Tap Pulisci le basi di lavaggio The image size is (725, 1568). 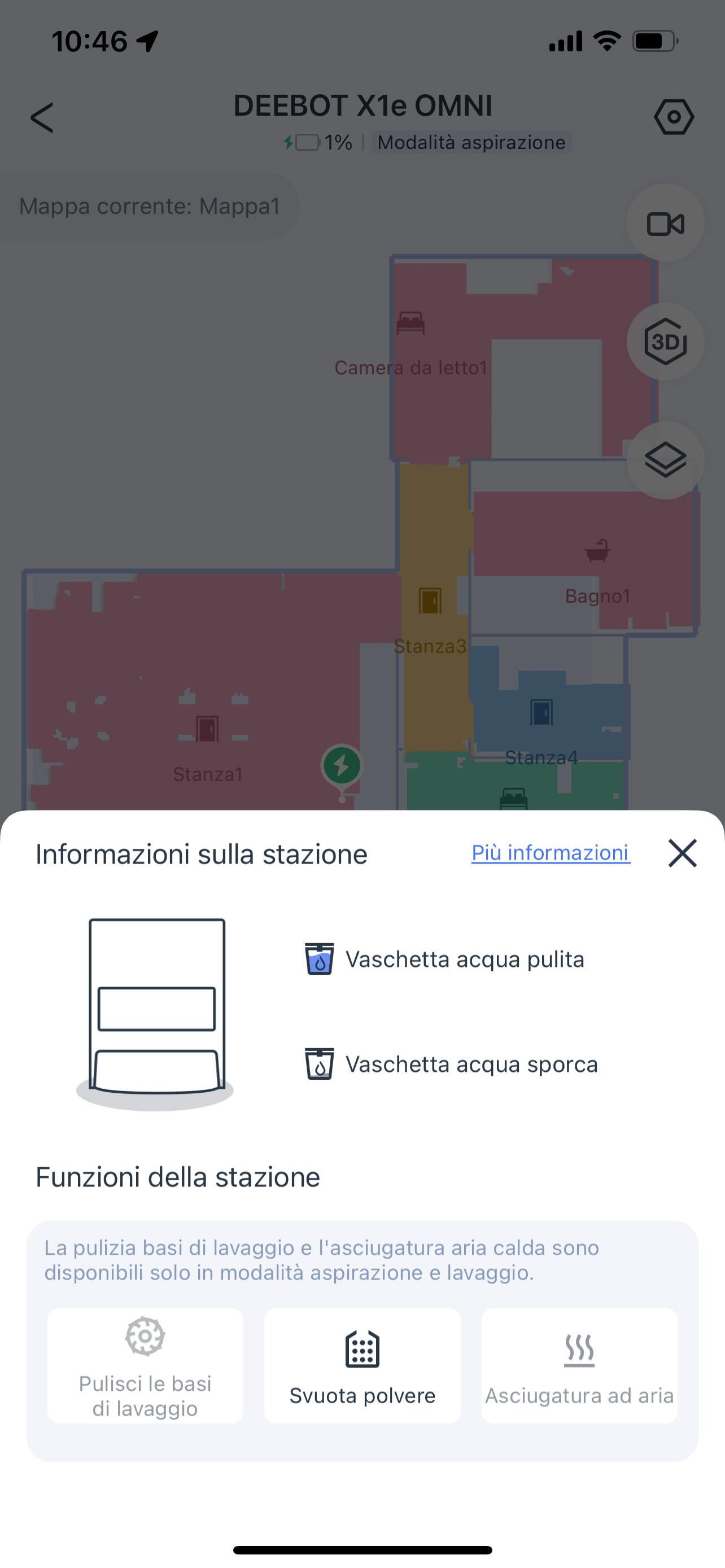[x=146, y=1366]
